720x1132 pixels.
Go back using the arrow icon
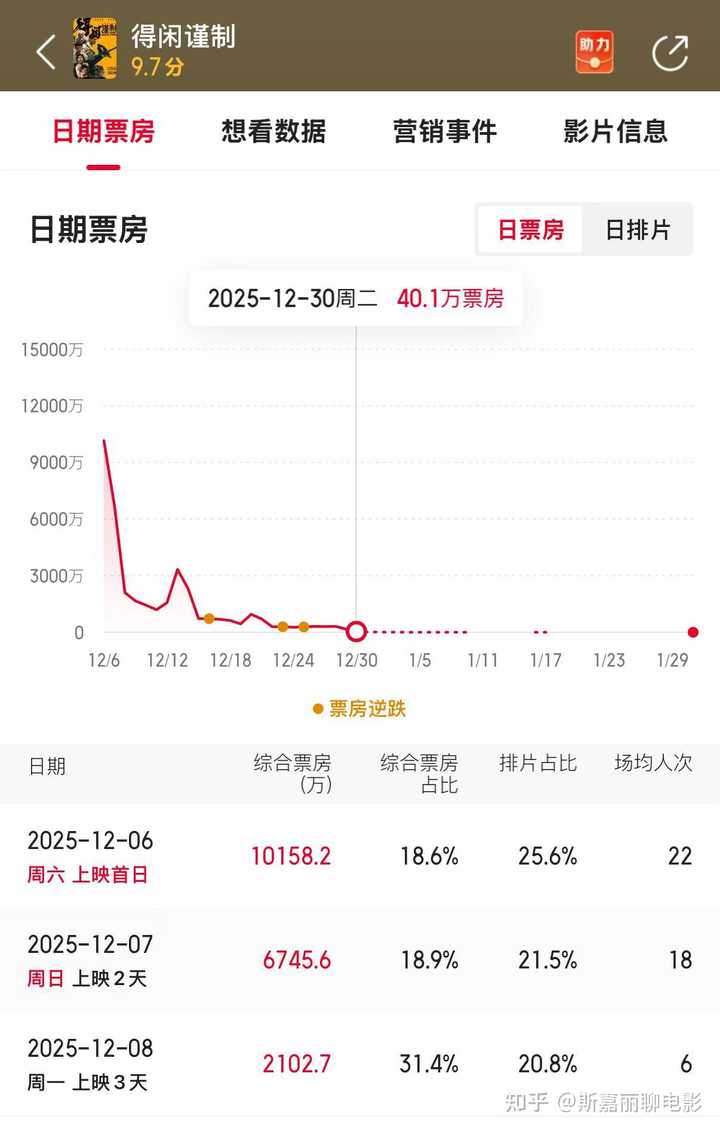click(45, 51)
